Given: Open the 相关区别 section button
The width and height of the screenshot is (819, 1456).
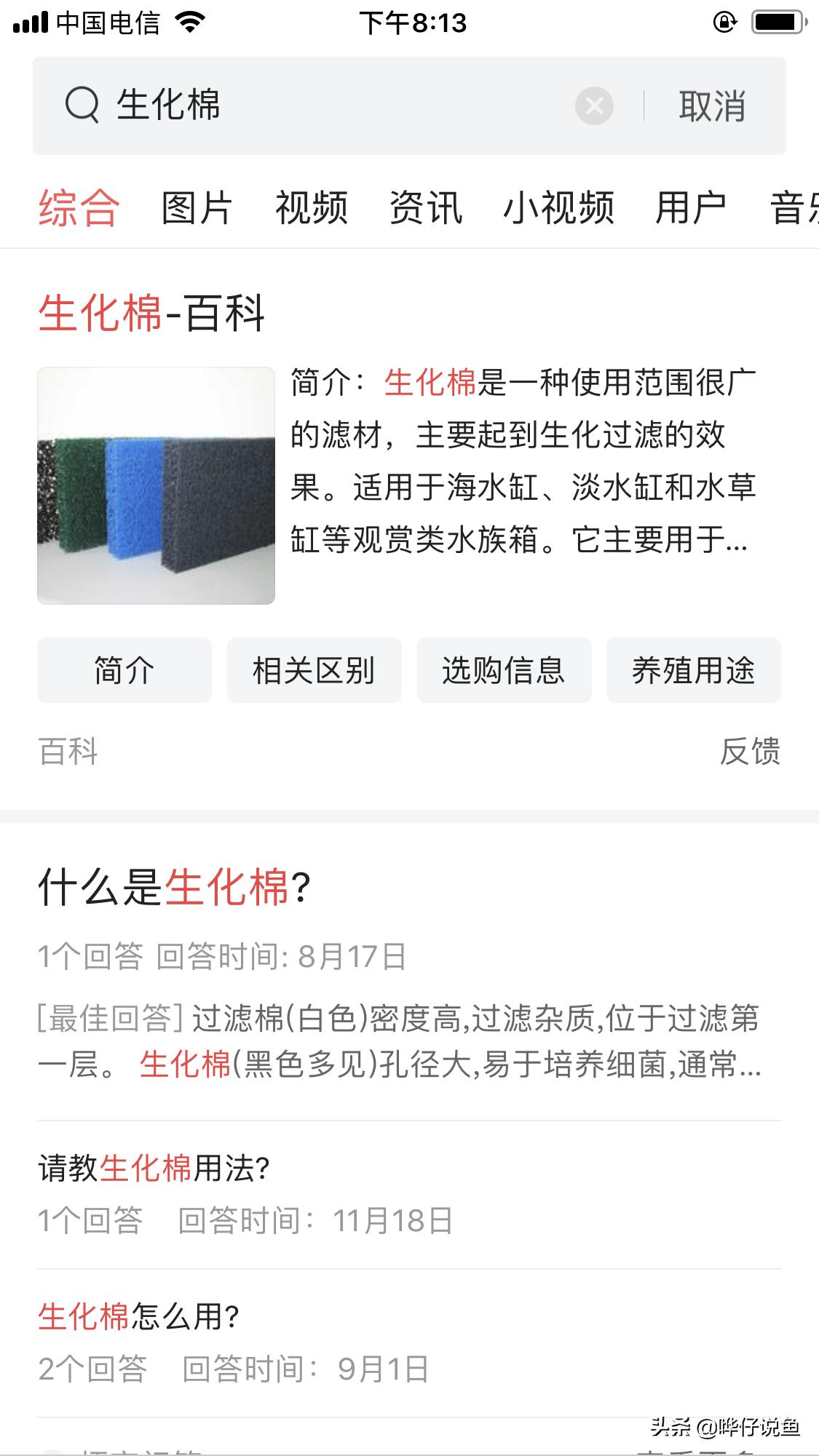Looking at the screenshot, I should [x=314, y=671].
